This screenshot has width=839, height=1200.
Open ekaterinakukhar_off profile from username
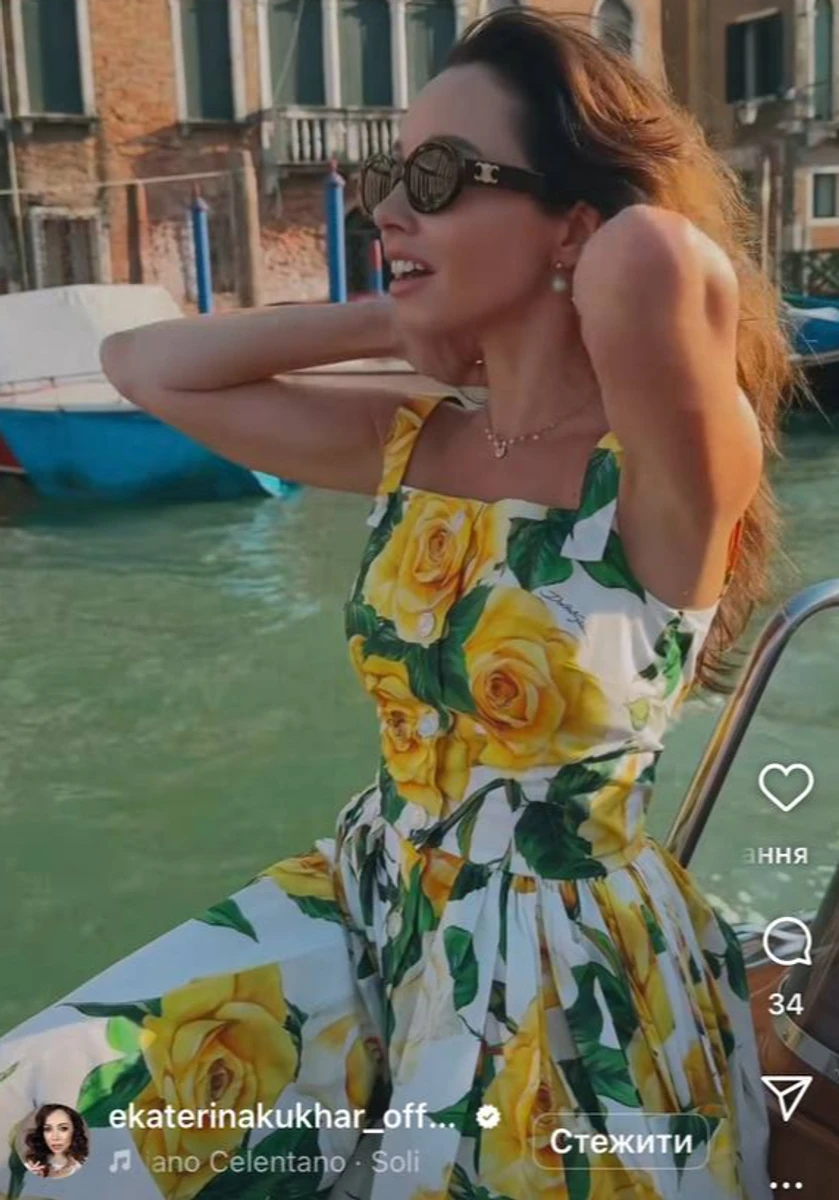(x=281, y=1117)
